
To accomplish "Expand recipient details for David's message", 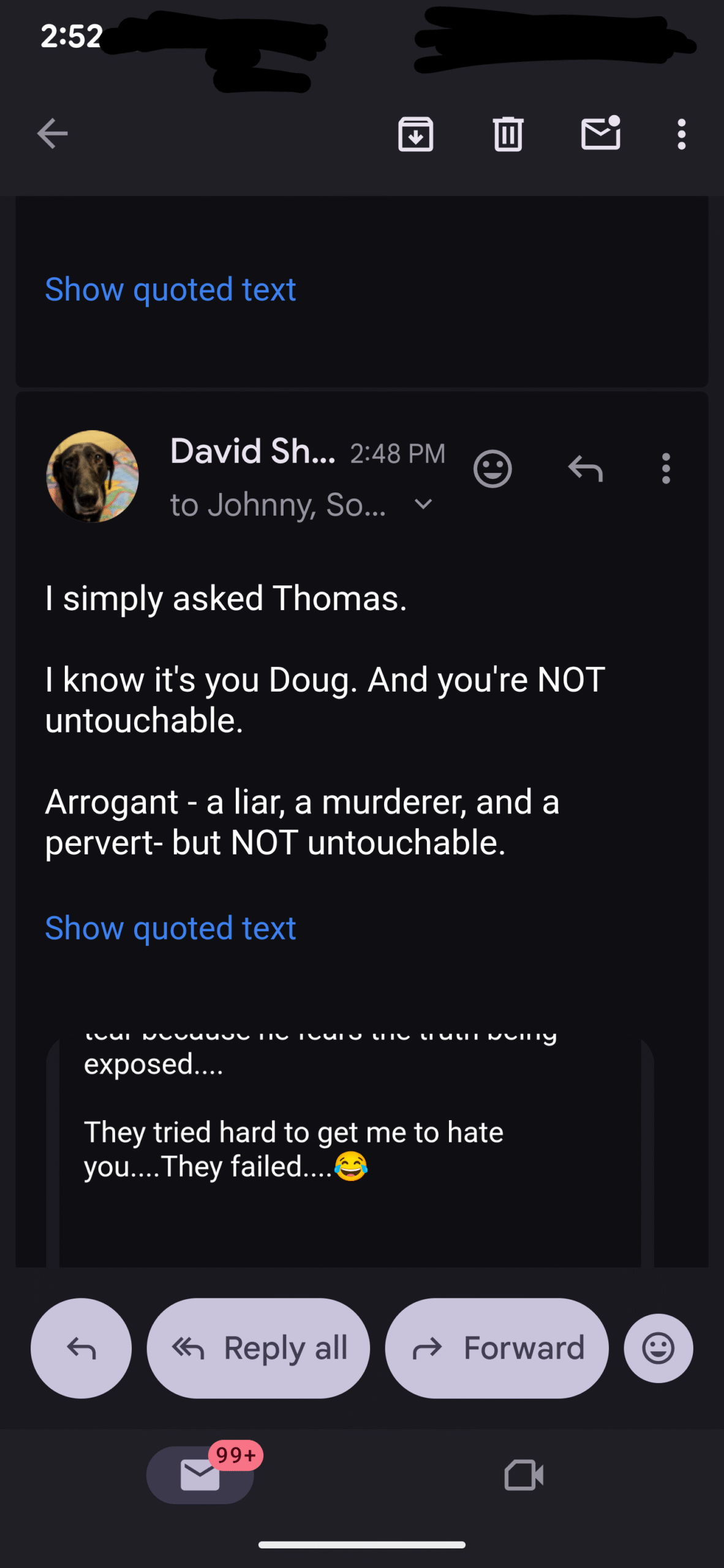I will point(423,504).
